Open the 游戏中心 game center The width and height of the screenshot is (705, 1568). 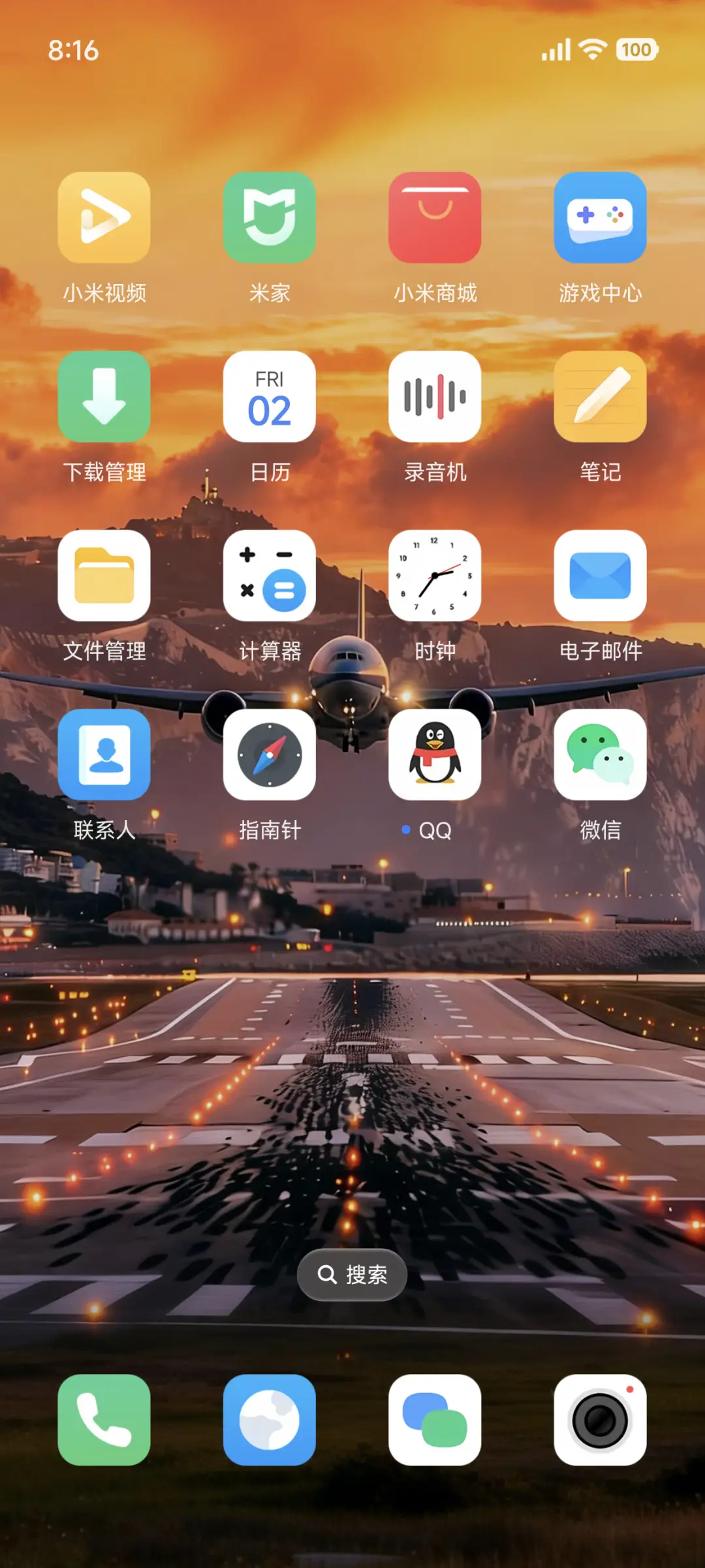click(600, 219)
